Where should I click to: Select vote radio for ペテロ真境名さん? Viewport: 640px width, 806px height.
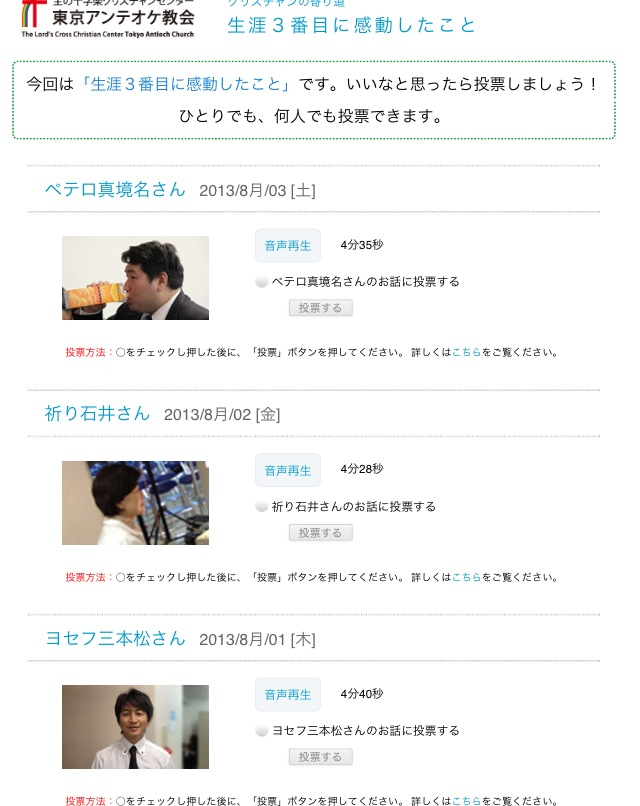(x=262, y=282)
